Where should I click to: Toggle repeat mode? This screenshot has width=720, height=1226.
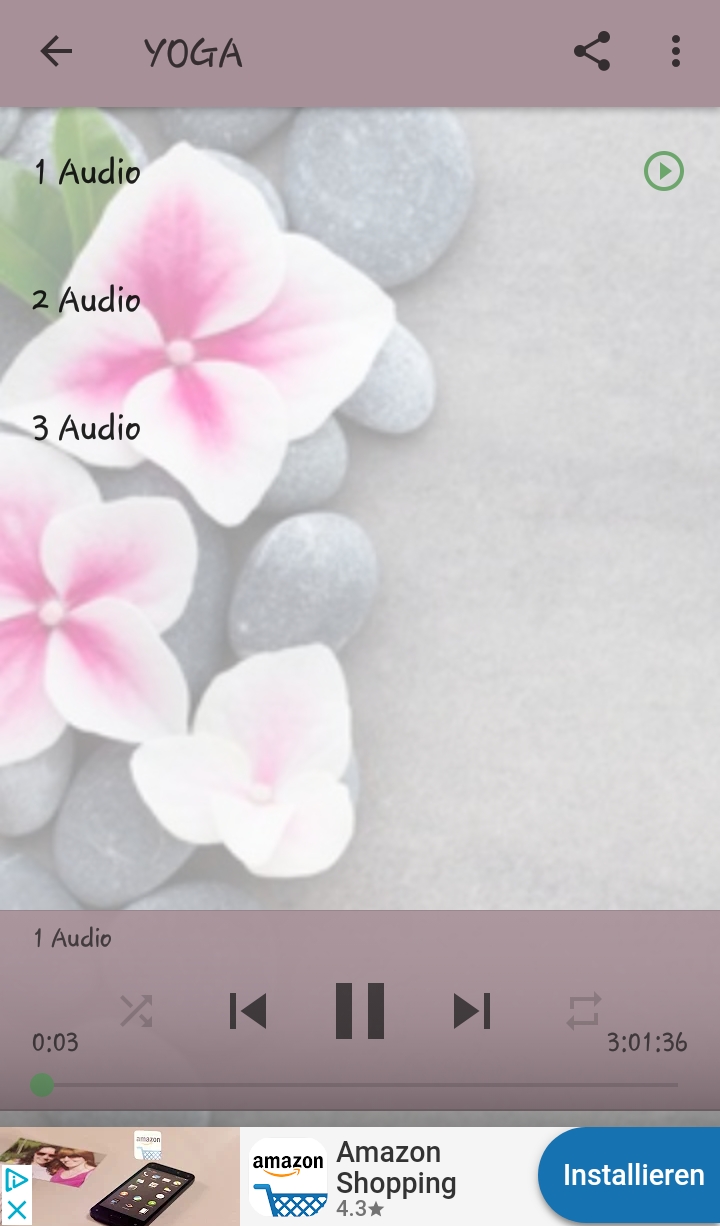click(584, 1011)
